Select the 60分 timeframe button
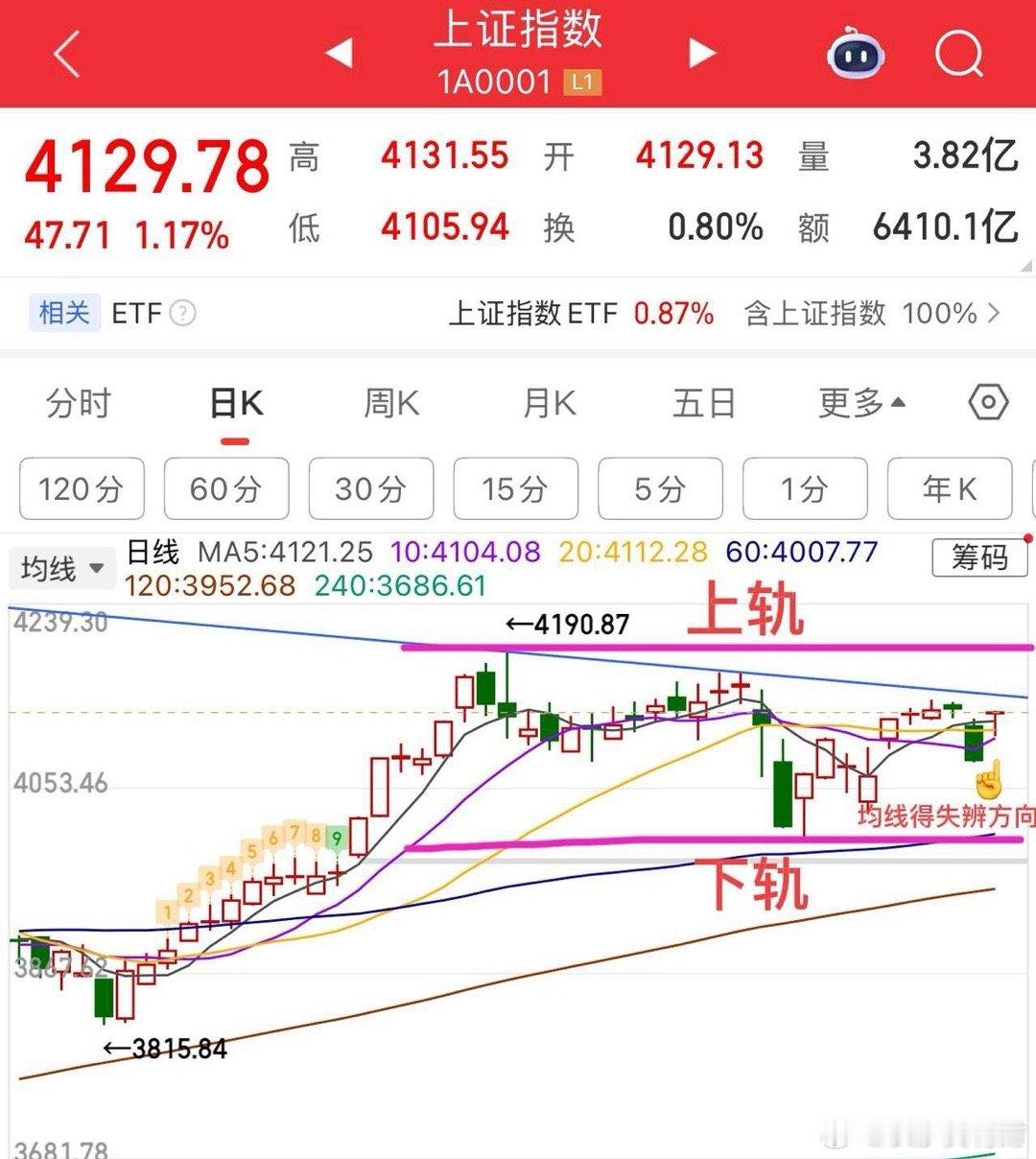1036x1159 pixels. pyautogui.click(x=226, y=489)
